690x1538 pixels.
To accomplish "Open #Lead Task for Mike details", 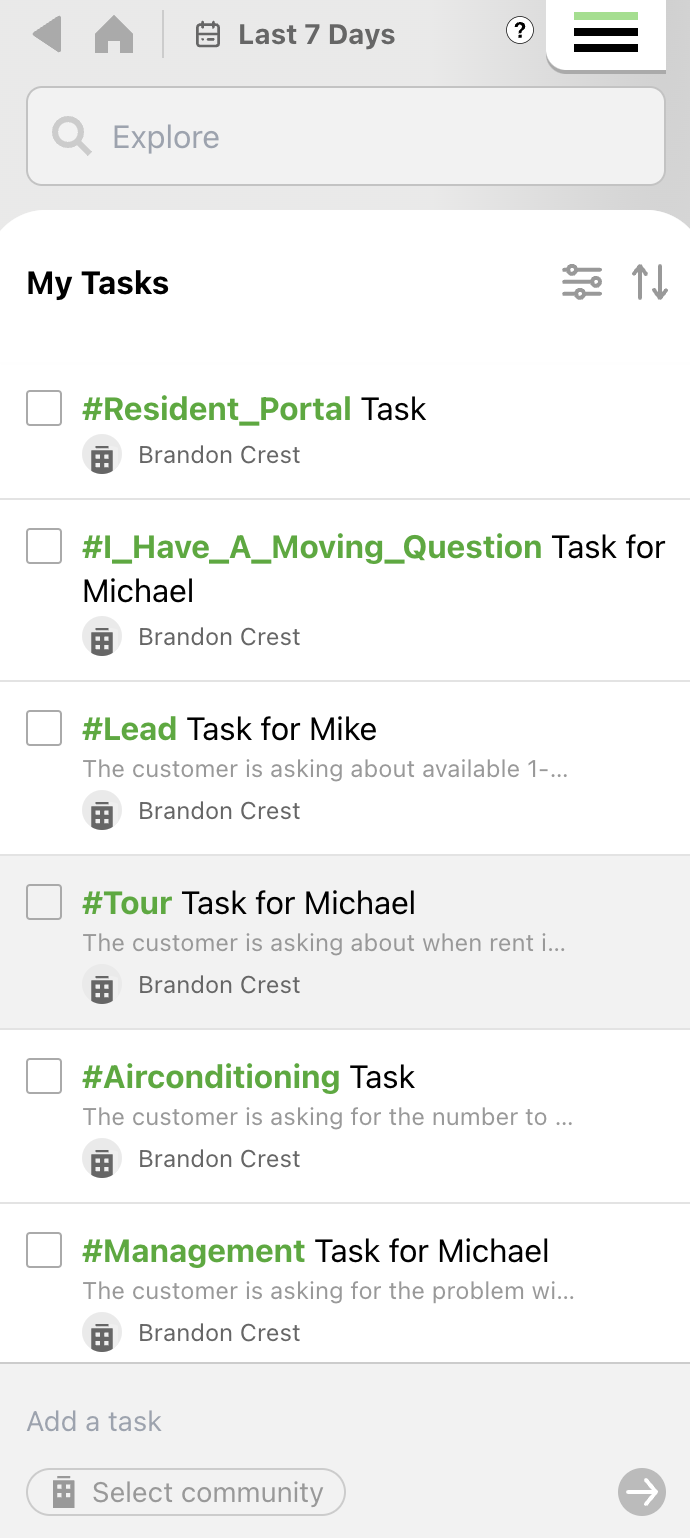I will [x=280, y=729].
